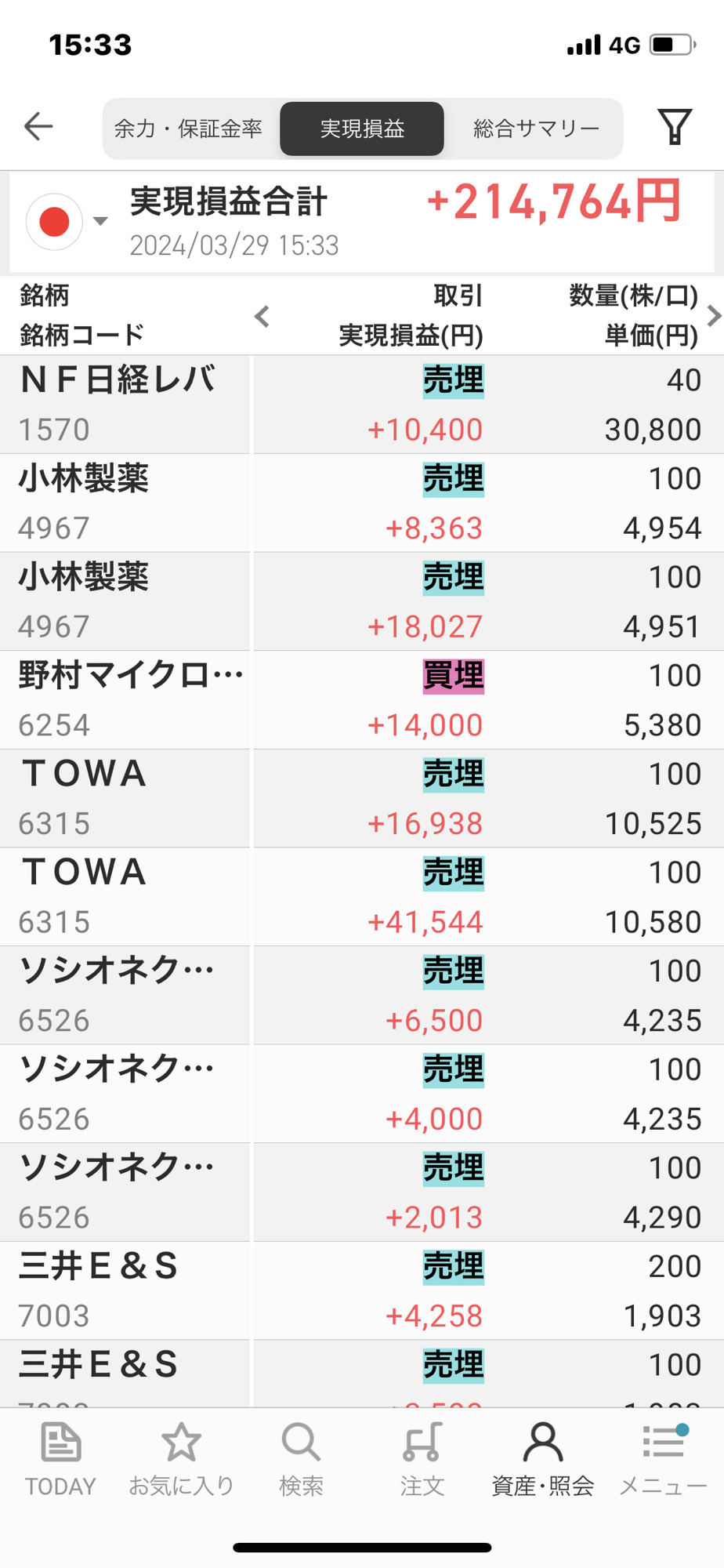Open TOWA row with +41,544 profit
This screenshot has height=1568, width=724.
[360, 897]
